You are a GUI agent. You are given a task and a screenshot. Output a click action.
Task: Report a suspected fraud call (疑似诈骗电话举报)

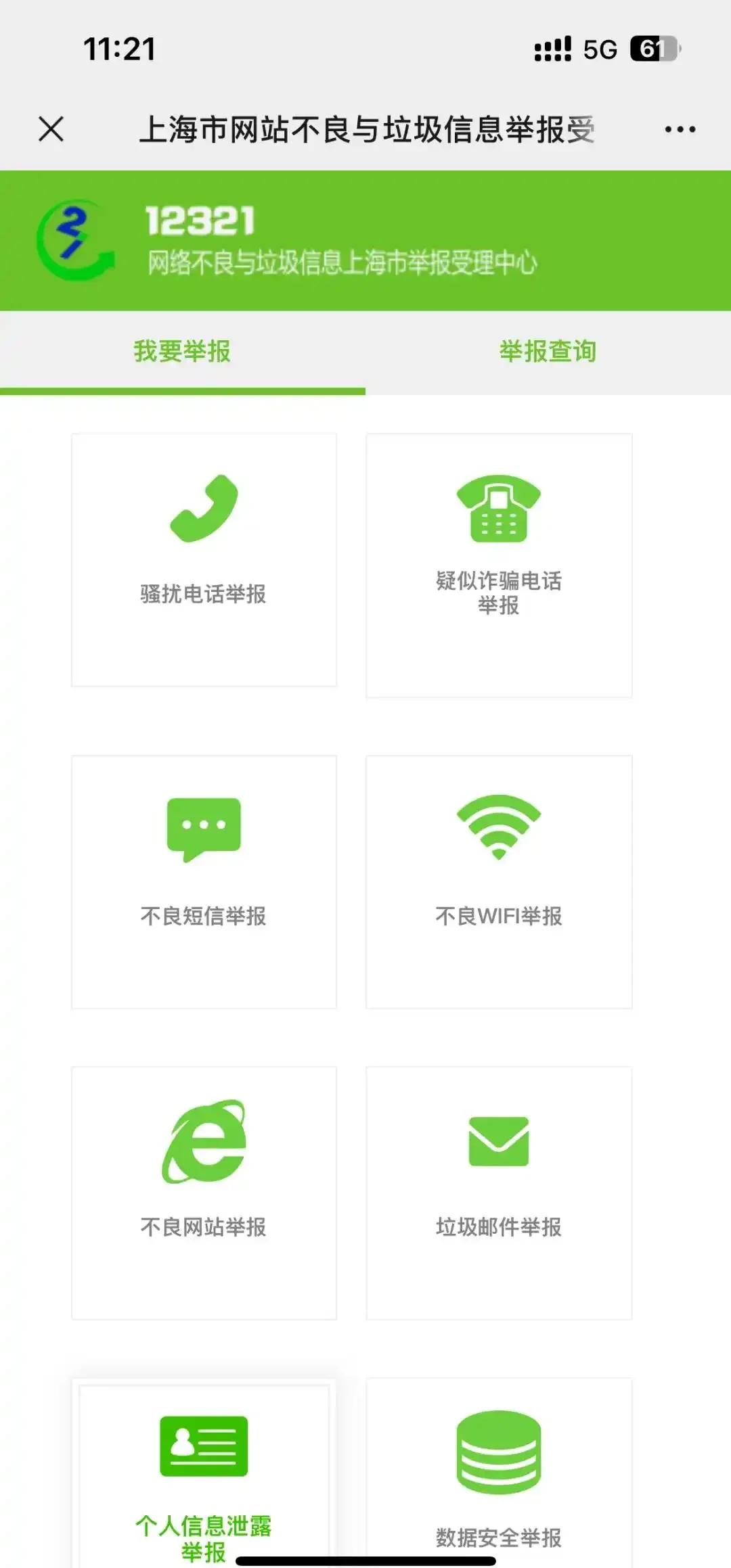499,565
